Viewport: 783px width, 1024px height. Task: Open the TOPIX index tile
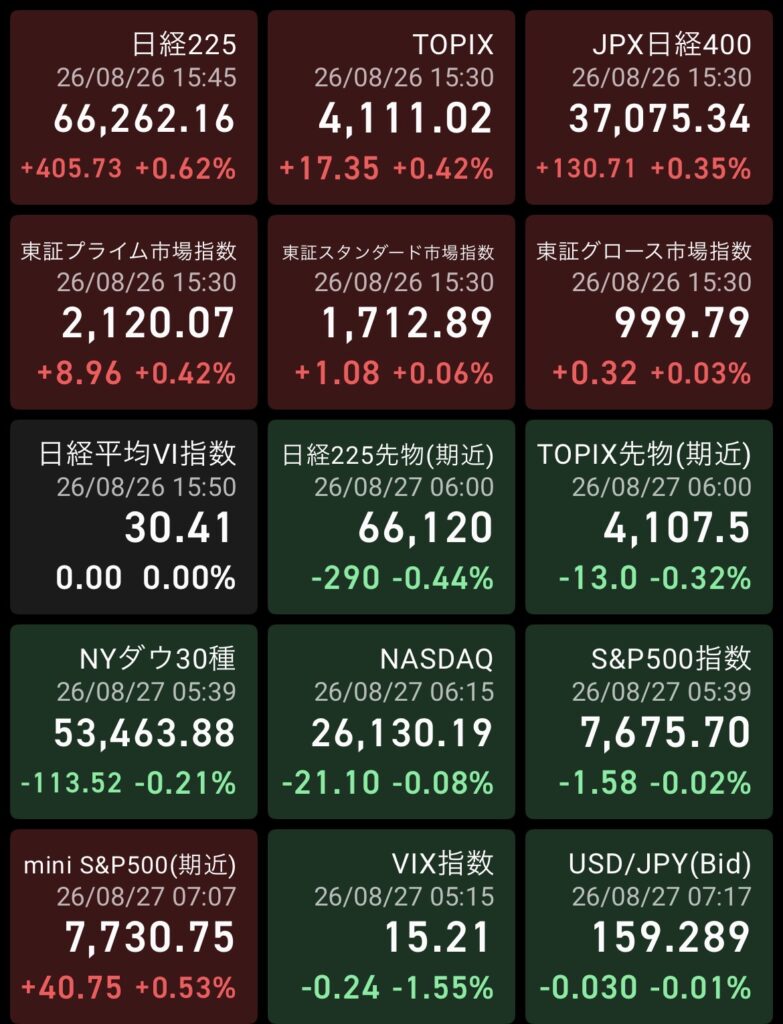click(391, 107)
